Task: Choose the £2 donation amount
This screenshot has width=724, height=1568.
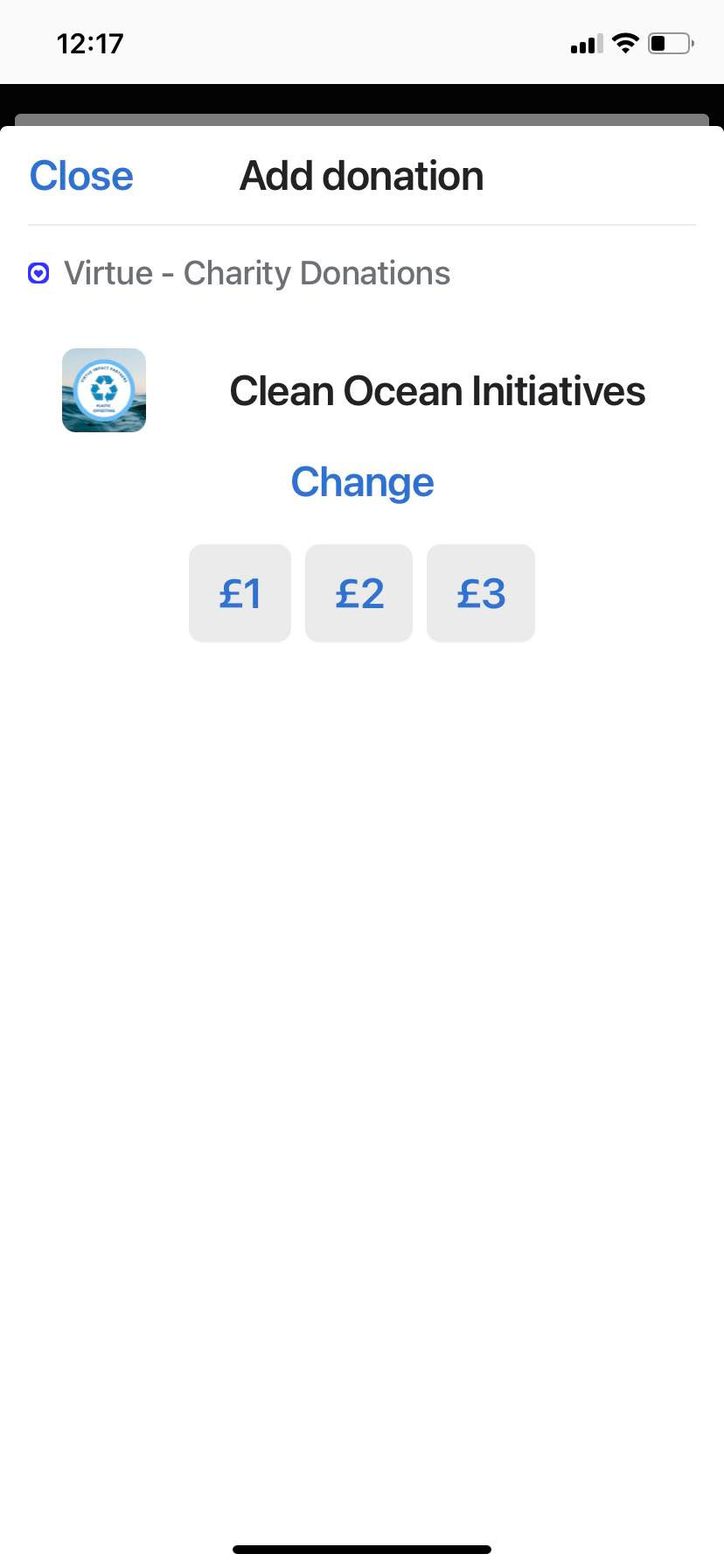Action: point(359,593)
